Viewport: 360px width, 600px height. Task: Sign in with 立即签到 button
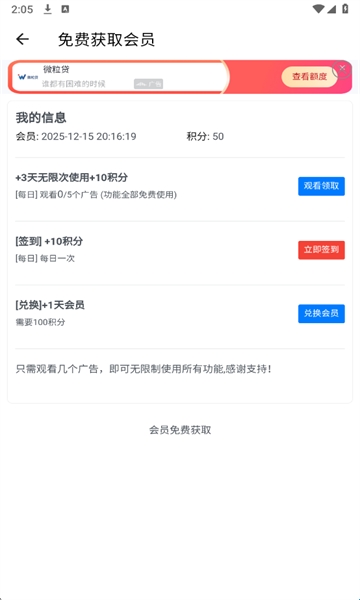(x=321, y=250)
